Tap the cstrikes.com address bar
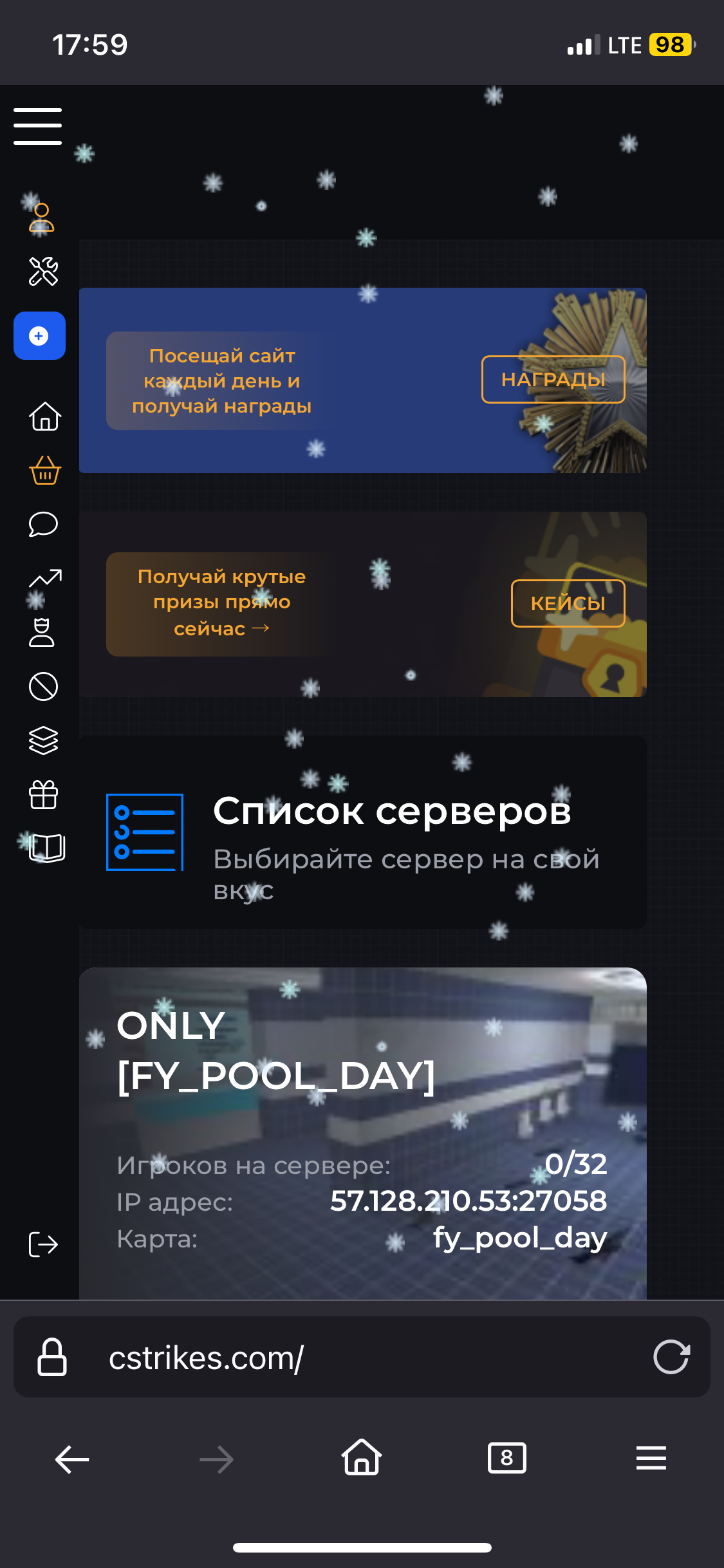The width and height of the screenshot is (724, 1568). [x=348, y=1357]
